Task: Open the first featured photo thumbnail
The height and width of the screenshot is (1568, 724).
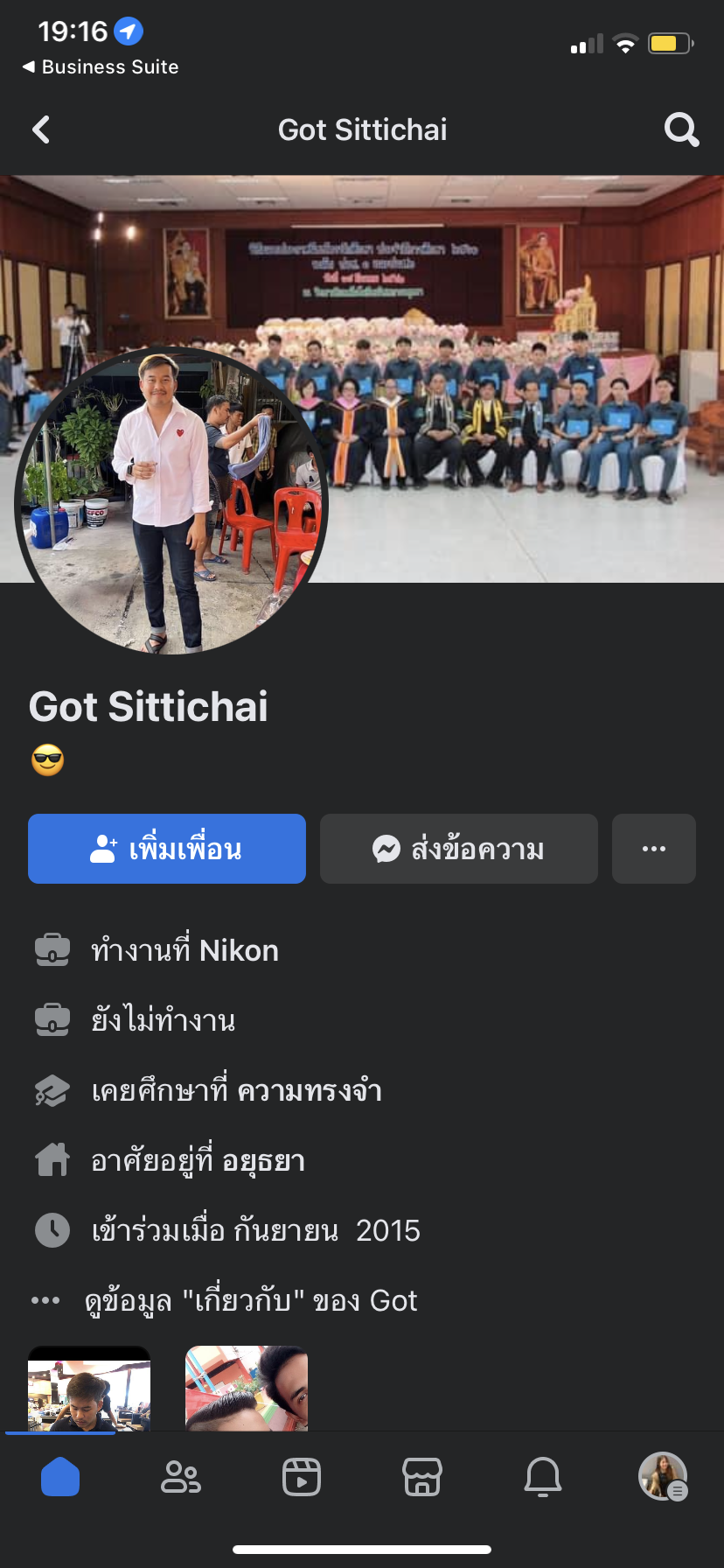Action: click(89, 1389)
